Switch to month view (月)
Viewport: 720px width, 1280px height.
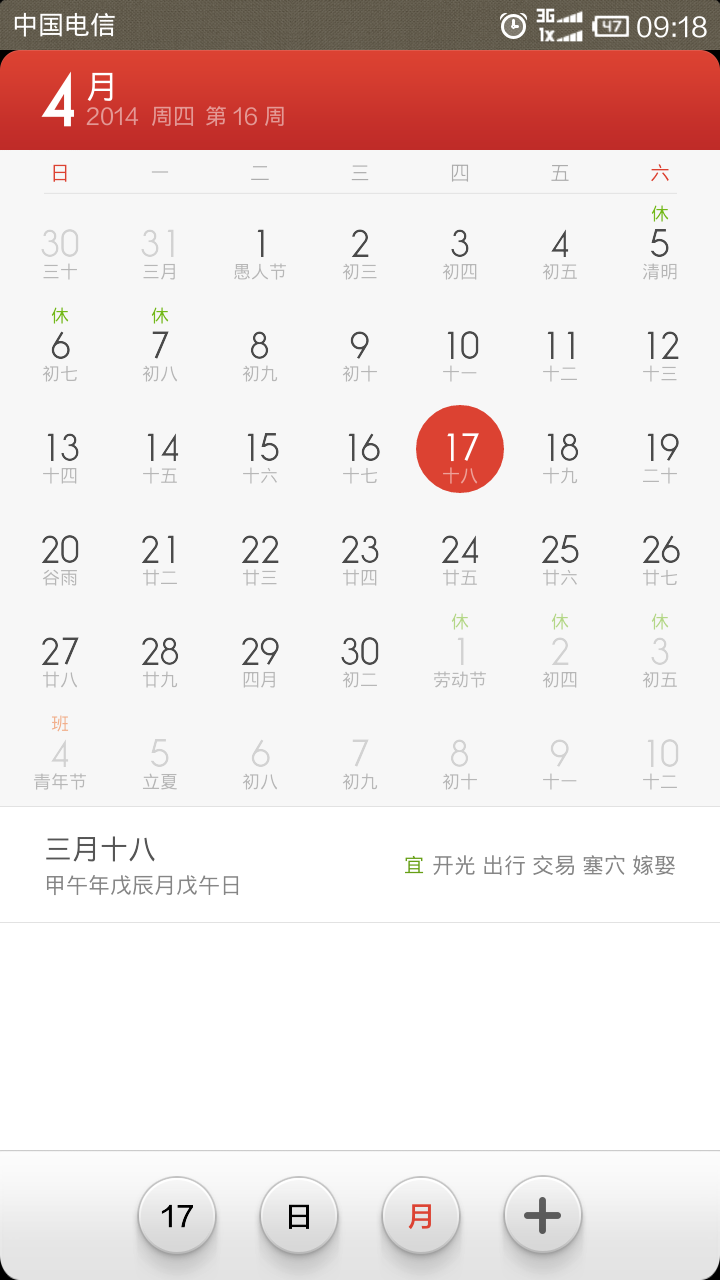pyautogui.click(x=421, y=1215)
